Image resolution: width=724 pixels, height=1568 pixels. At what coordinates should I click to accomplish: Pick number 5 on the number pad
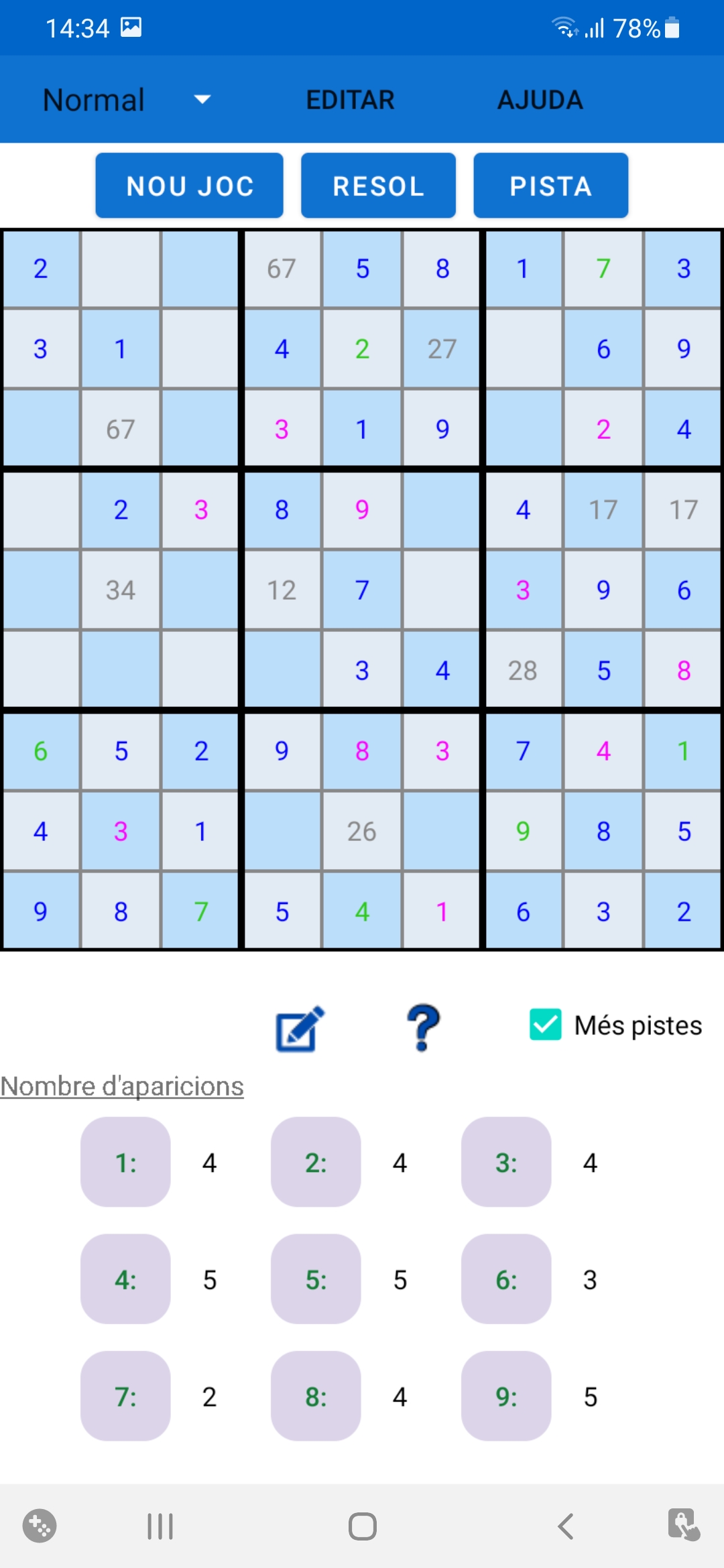316,1279
